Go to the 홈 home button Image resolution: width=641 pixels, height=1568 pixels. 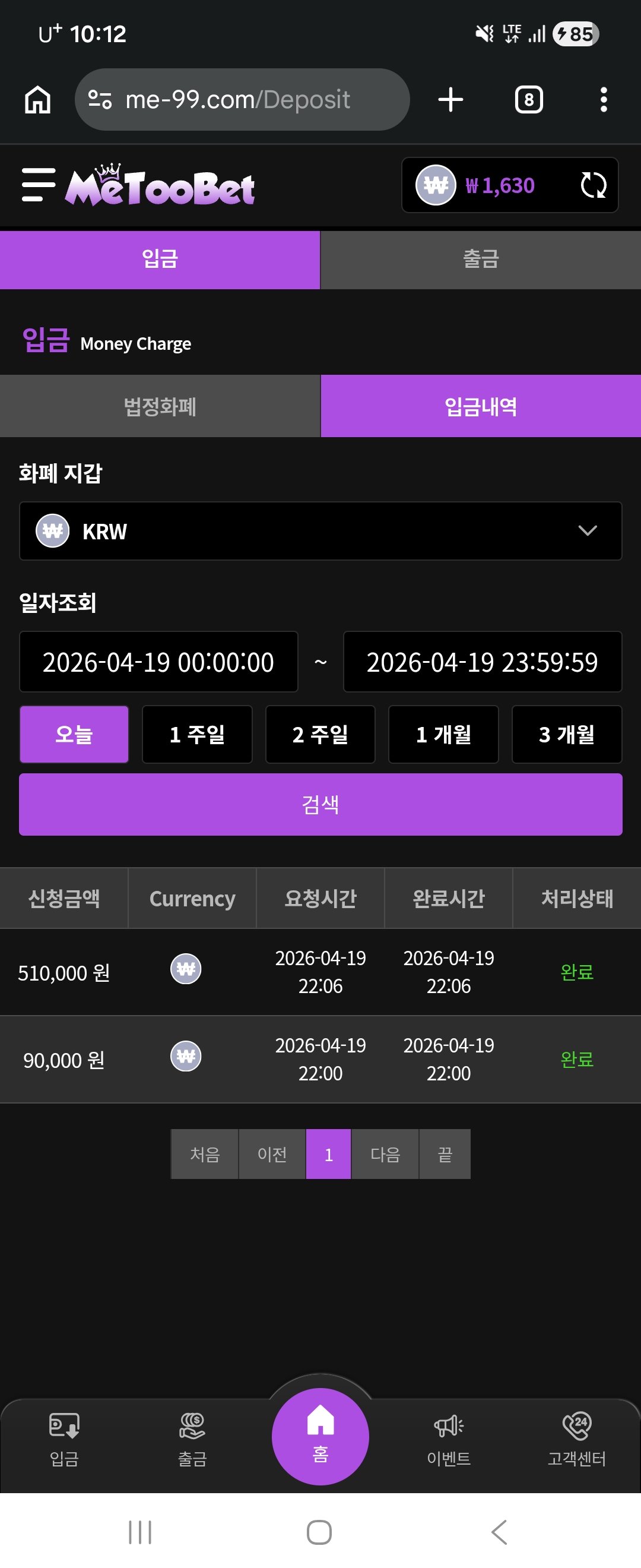(320, 1436)
